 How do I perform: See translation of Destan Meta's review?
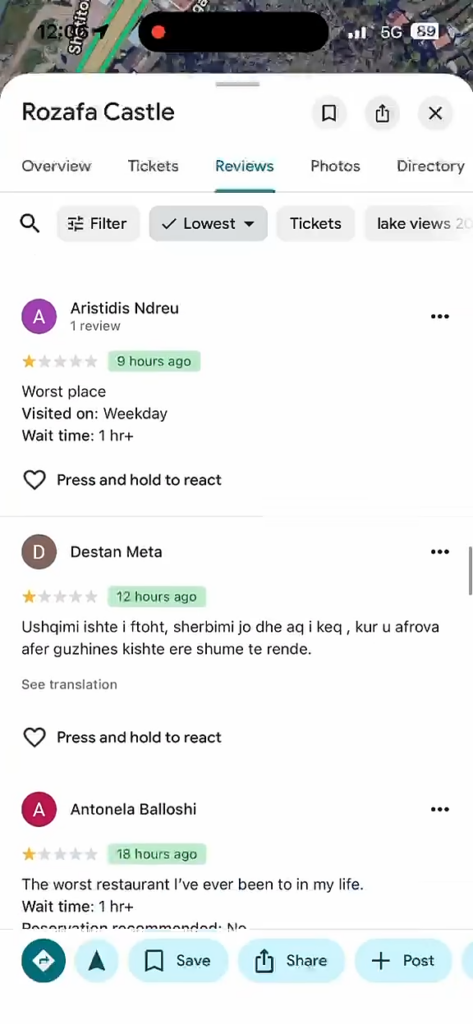click(x=69, y=684)
